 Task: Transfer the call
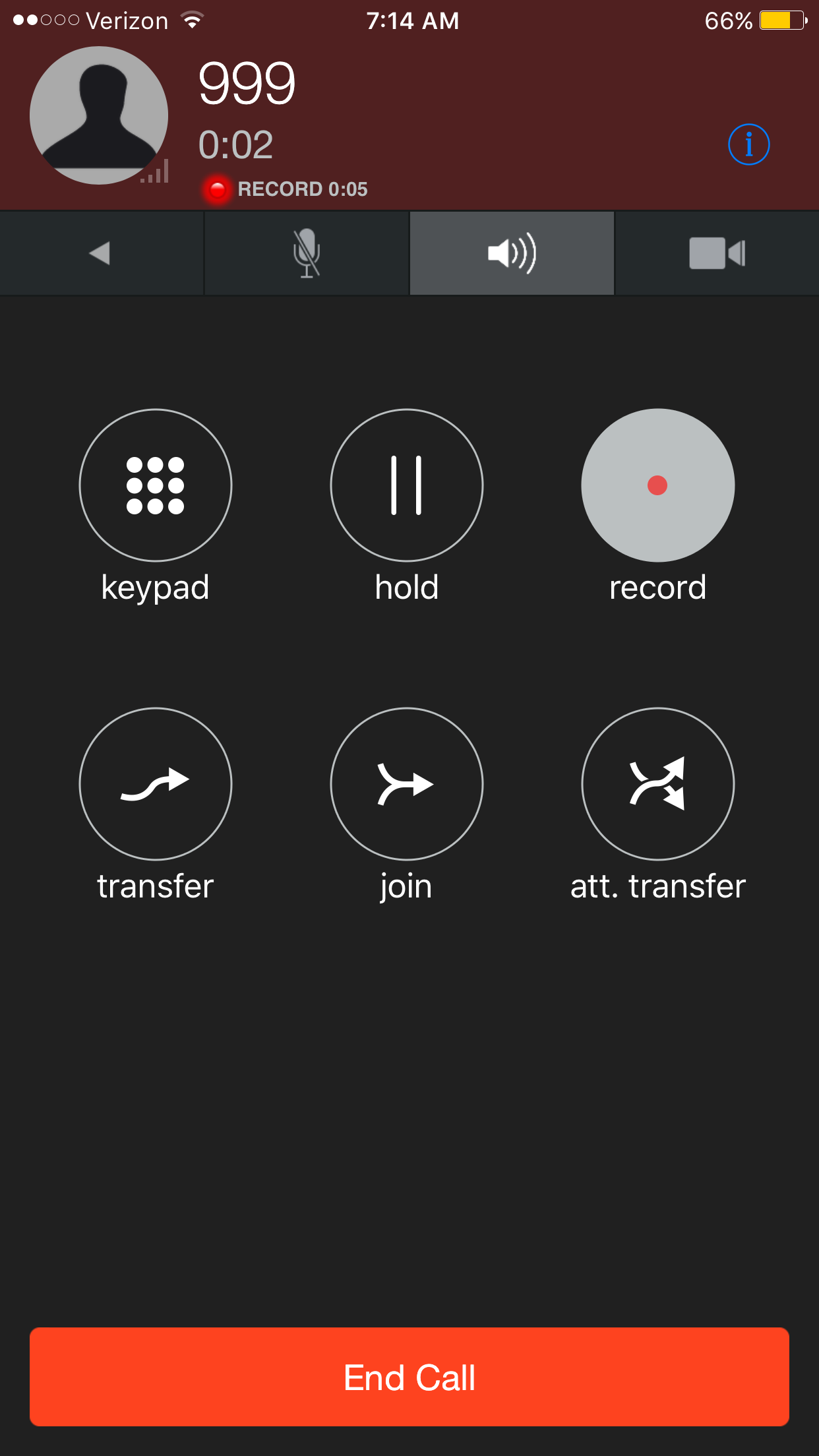[x=156, y=784]
